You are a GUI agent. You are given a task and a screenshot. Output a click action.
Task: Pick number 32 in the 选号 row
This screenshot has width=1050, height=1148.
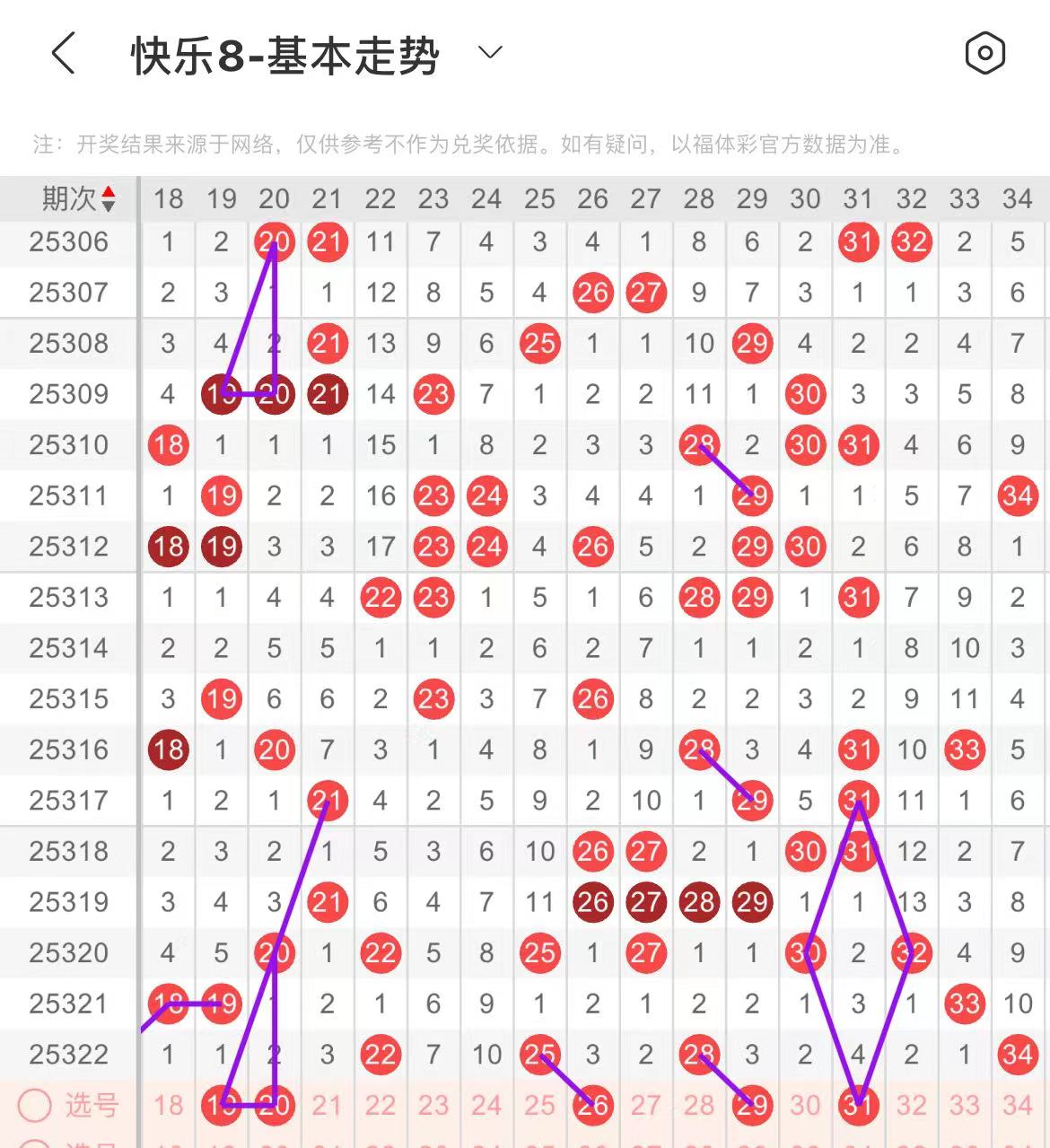tap(911, 1106)
